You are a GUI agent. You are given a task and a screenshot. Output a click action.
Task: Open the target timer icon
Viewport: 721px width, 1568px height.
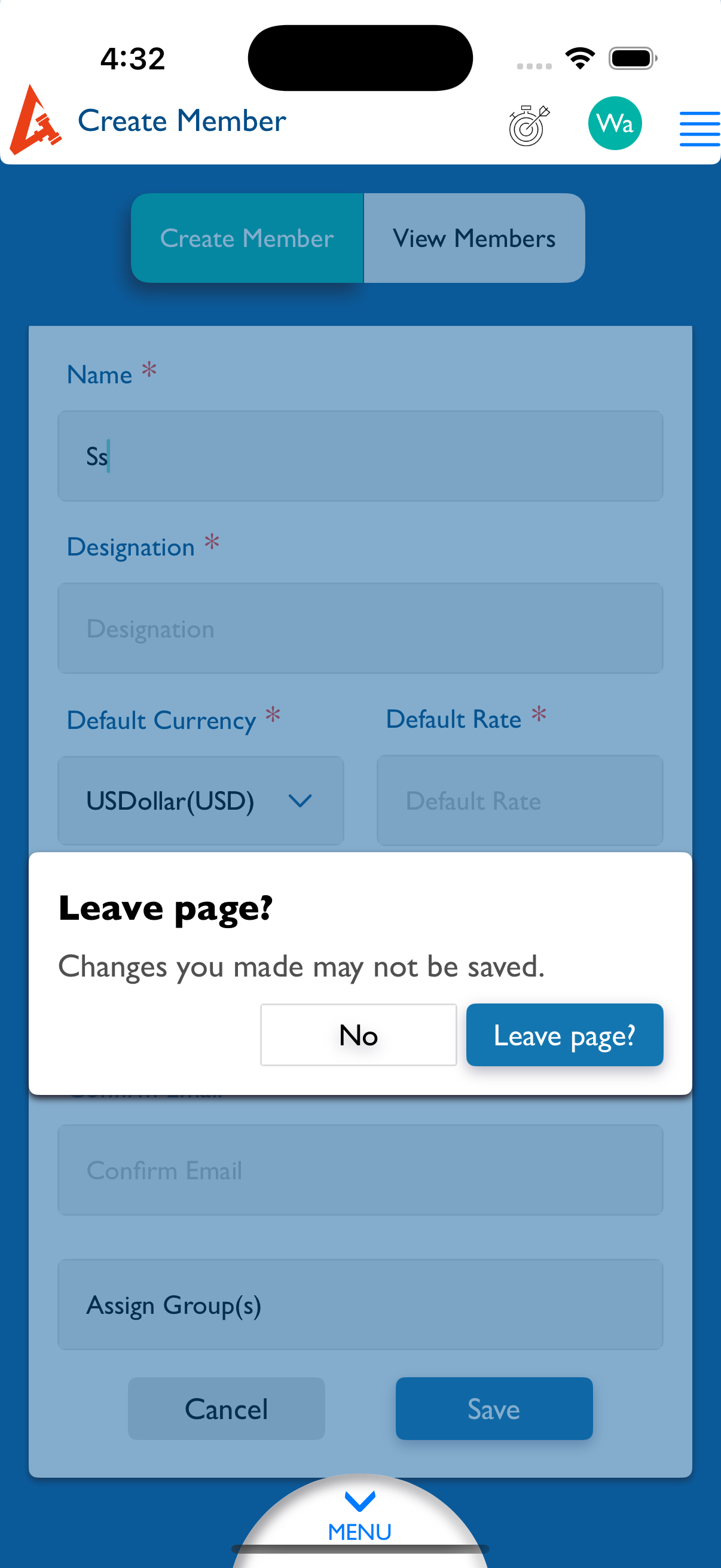(x=528, y=126)
